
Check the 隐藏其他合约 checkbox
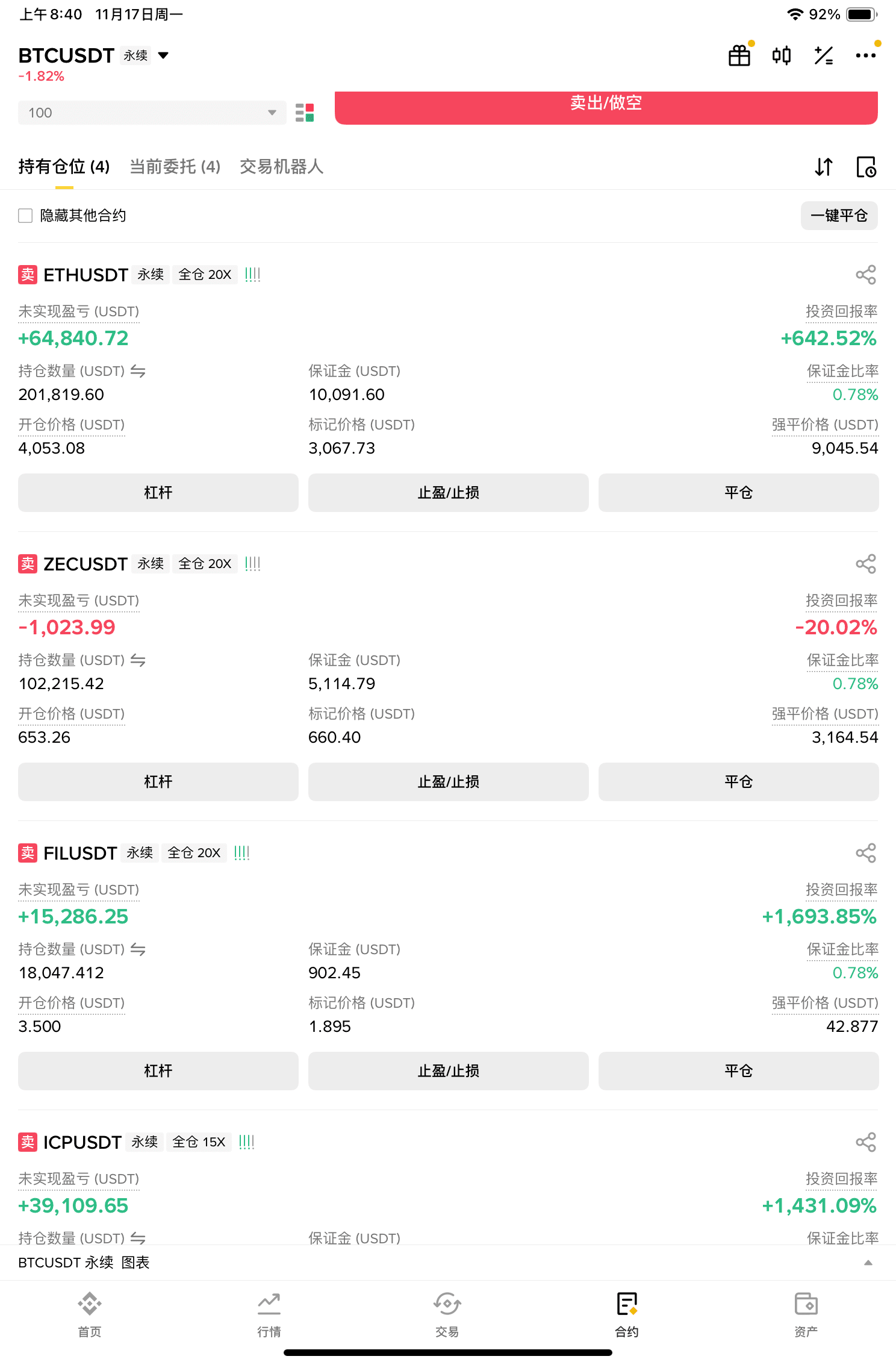coord(25,216)
